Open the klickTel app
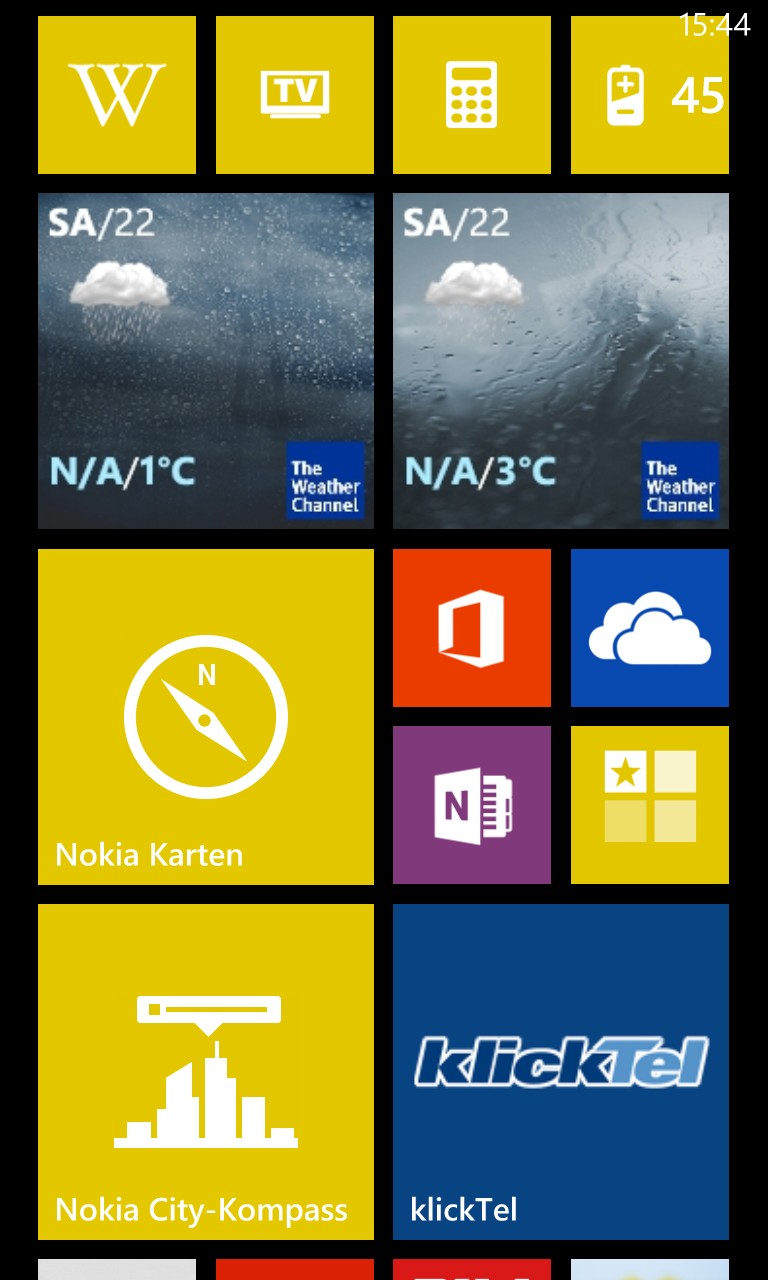The width and height of the screenshot is (768, 1280). pyautogui.click(x=561, y=1072)
